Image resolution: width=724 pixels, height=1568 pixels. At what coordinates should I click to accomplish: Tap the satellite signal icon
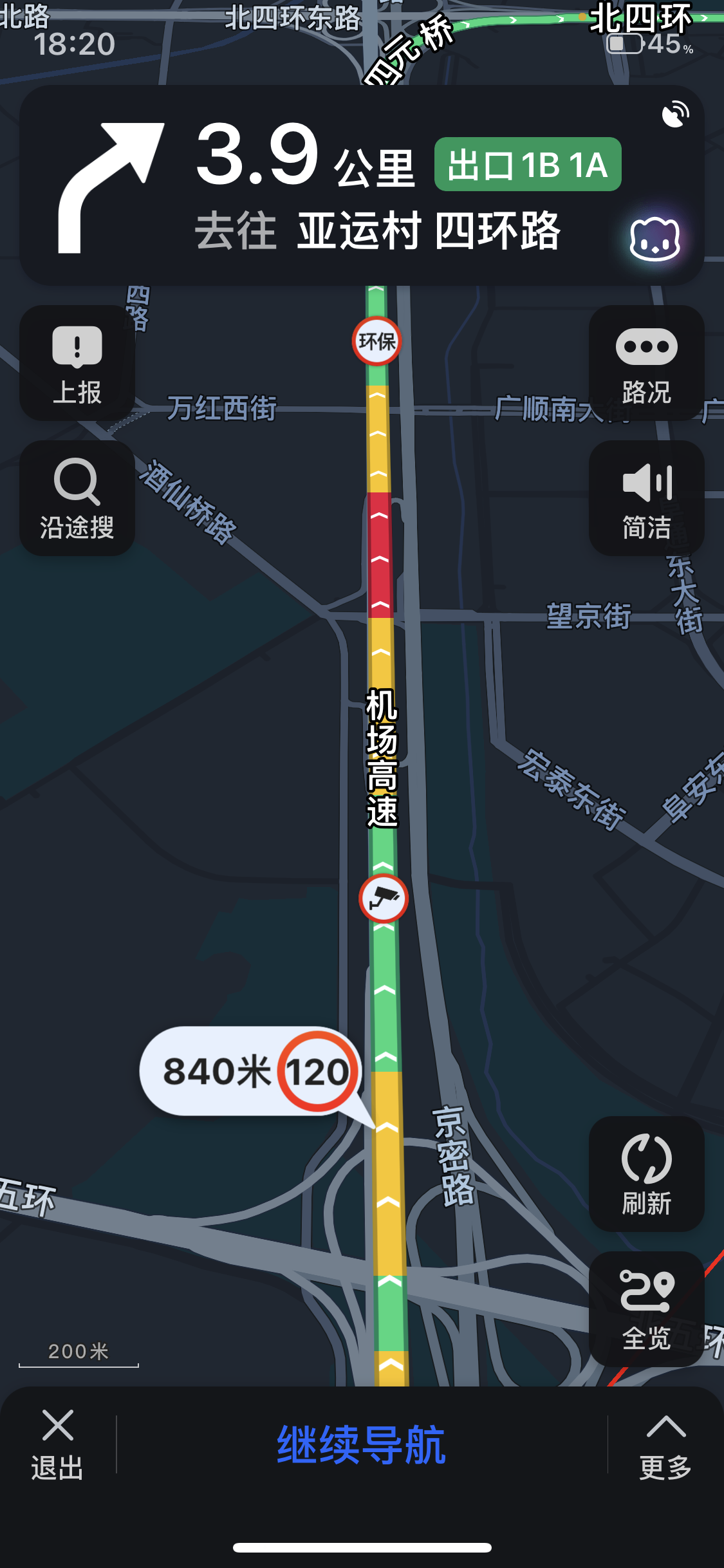point(675,115)
